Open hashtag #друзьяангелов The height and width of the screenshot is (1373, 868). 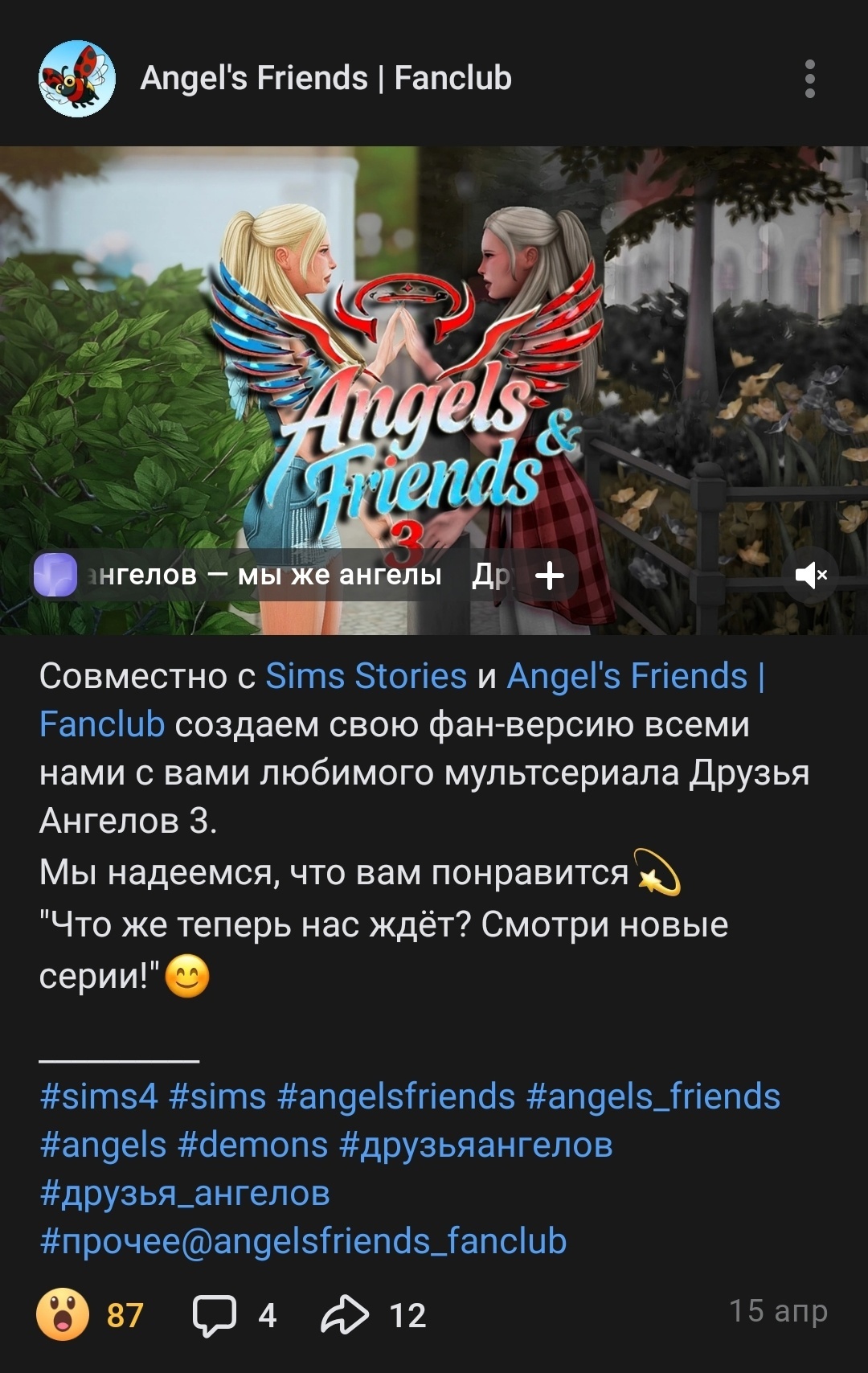pos(476,1145)
